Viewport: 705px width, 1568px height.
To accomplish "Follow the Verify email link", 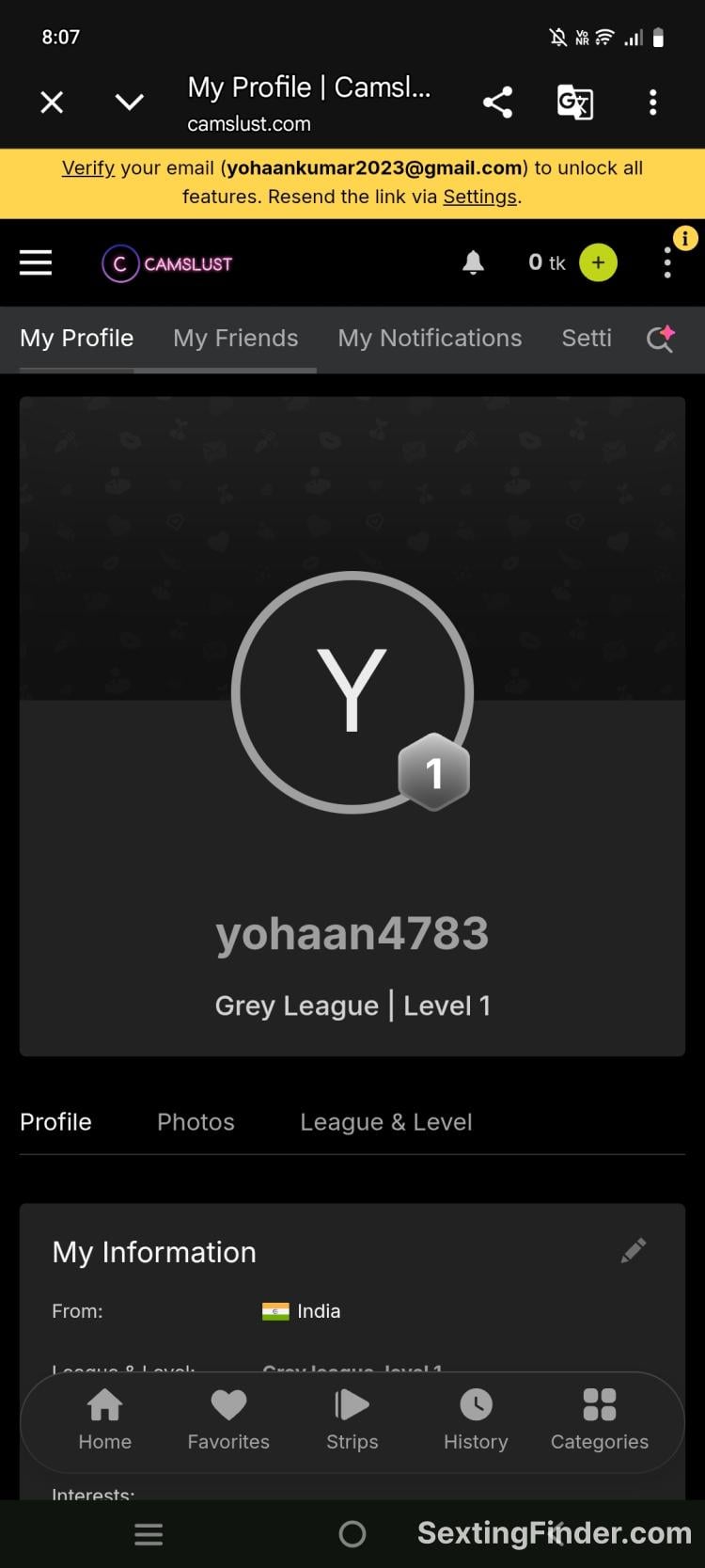I will (88, 168).
